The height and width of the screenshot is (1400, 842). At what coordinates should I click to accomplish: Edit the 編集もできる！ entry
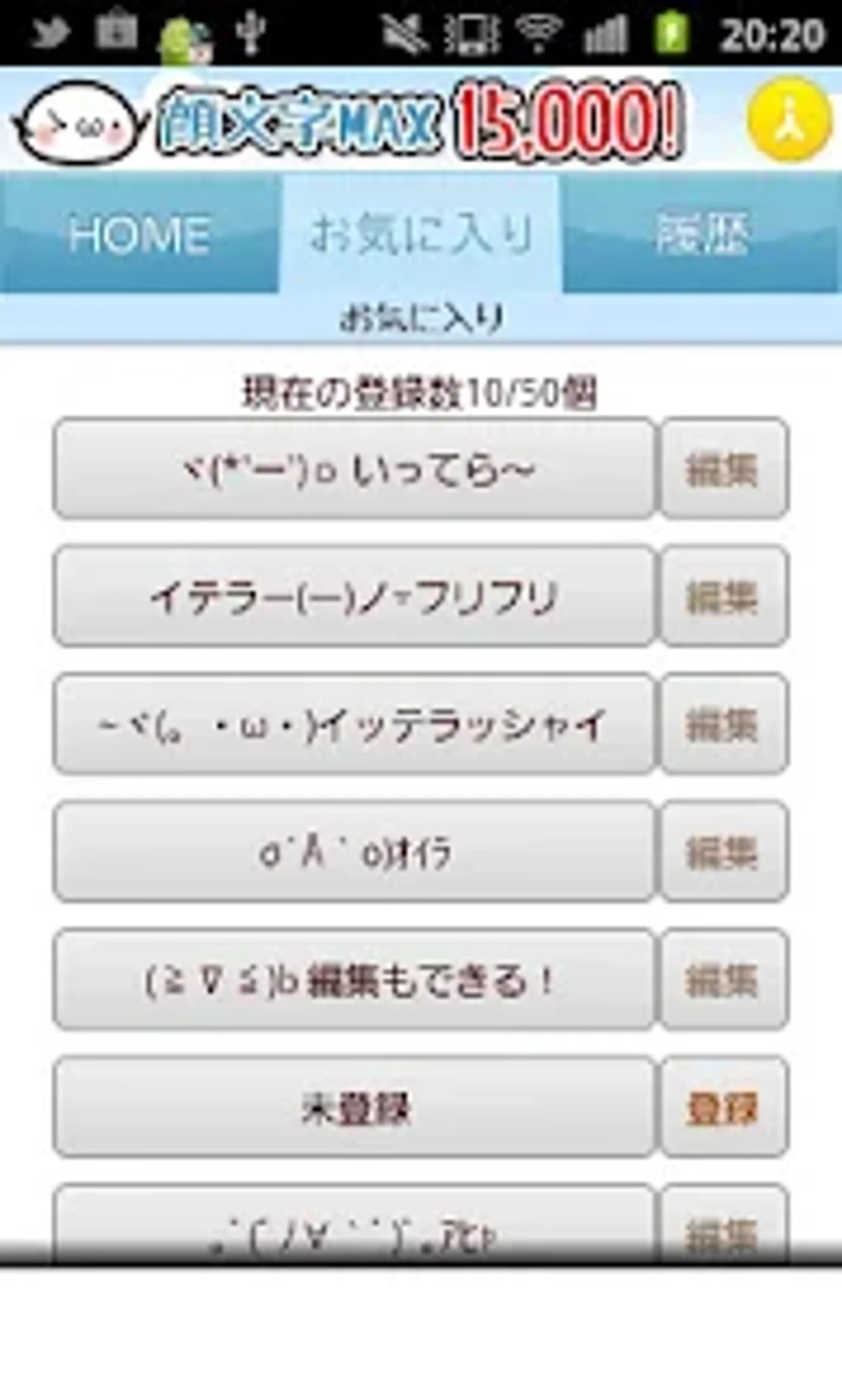click(x=724, y=979)
